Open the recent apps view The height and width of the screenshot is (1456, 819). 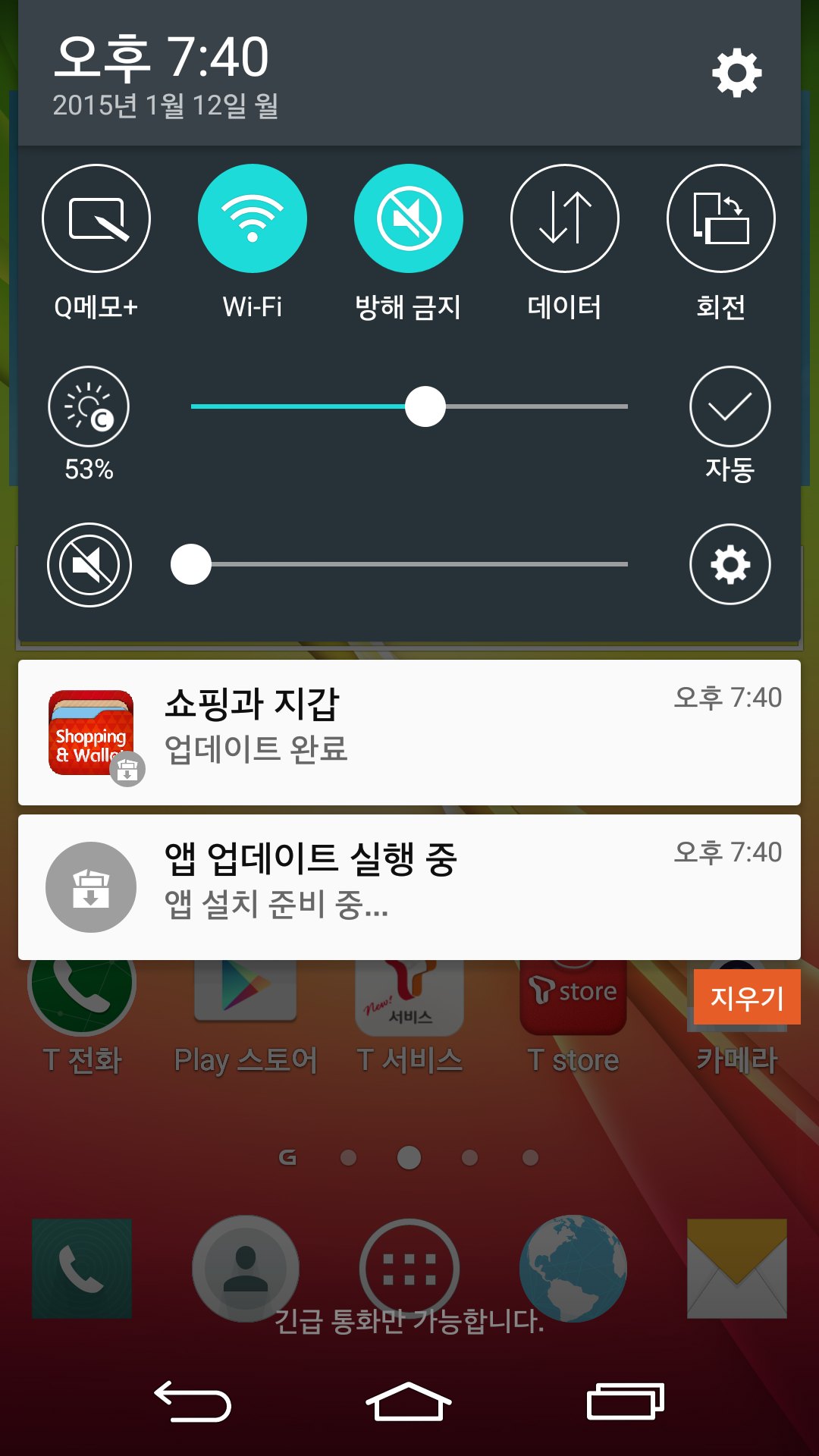[x=626, y=1401]
